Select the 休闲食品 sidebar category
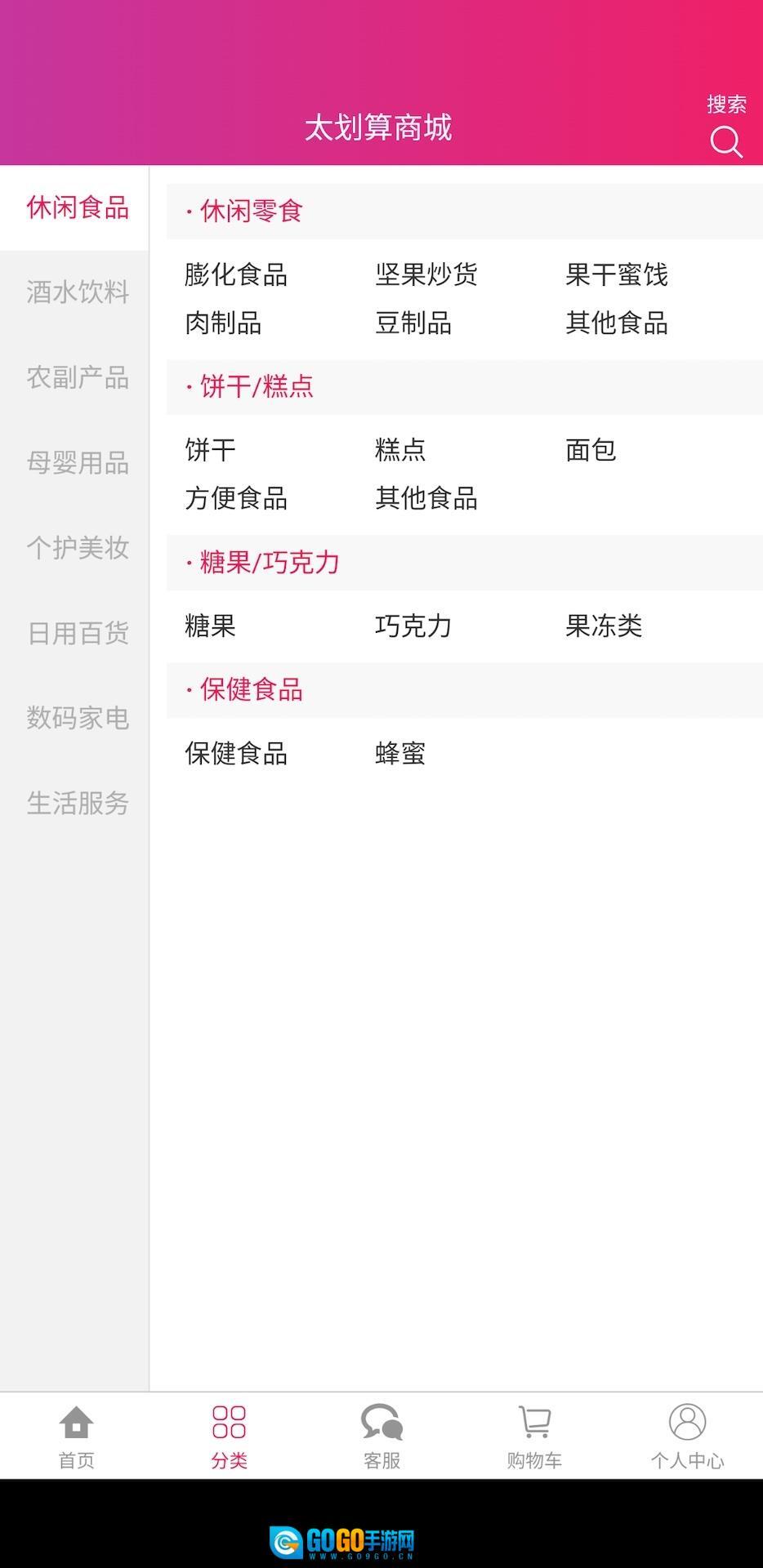Screen dimensions: 763x1568 tap(78, 209)
